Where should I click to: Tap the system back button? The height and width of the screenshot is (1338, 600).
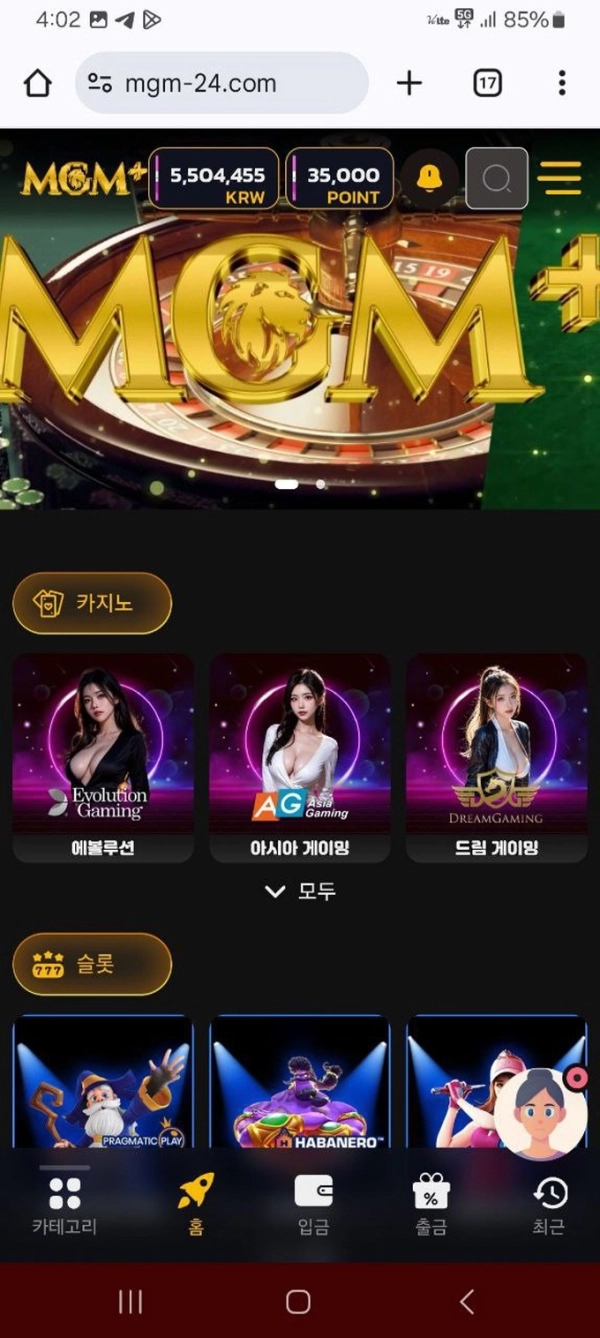click(466, 1301)
